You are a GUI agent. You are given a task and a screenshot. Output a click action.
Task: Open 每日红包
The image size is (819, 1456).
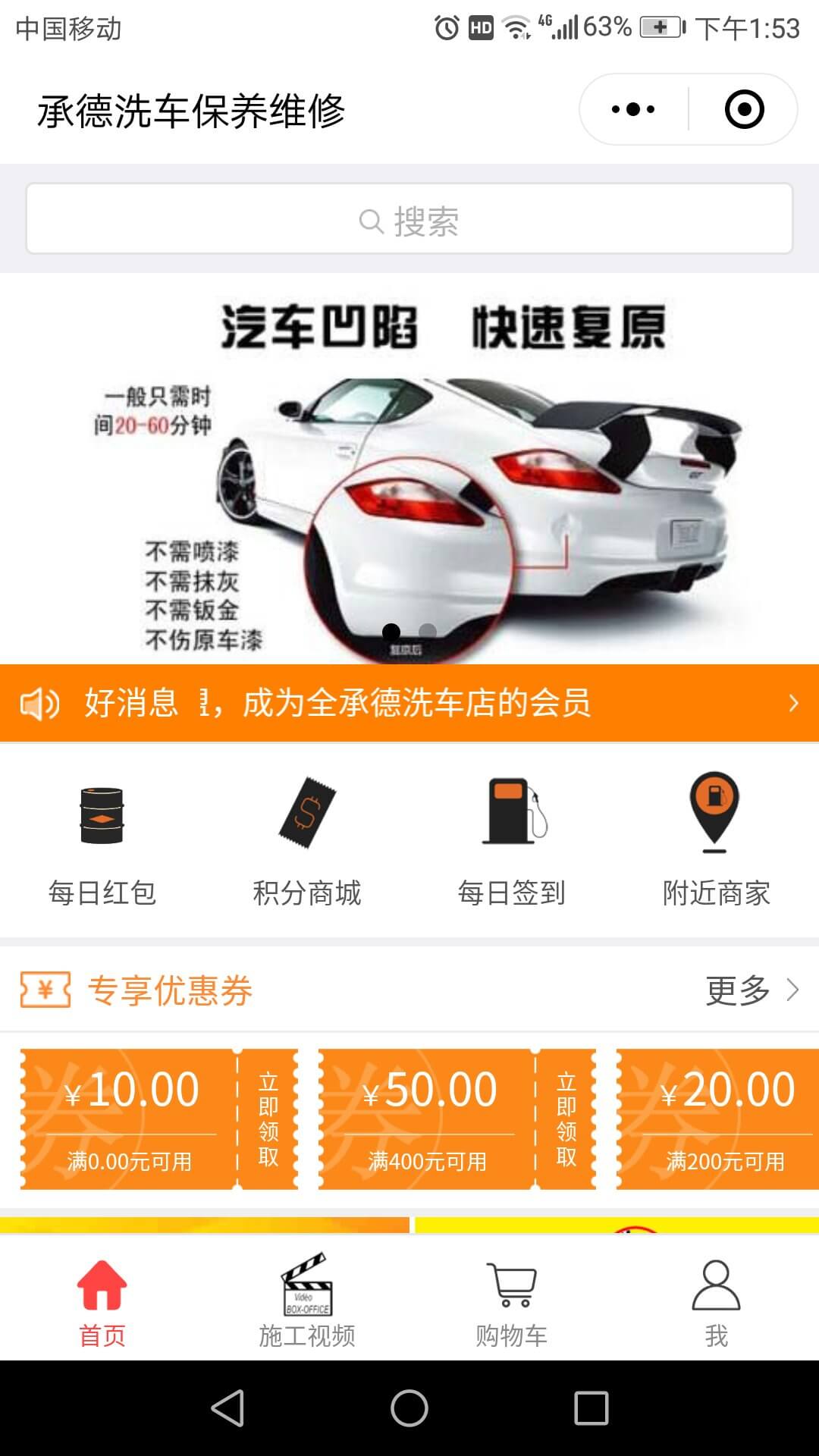(x=102, y=842)
